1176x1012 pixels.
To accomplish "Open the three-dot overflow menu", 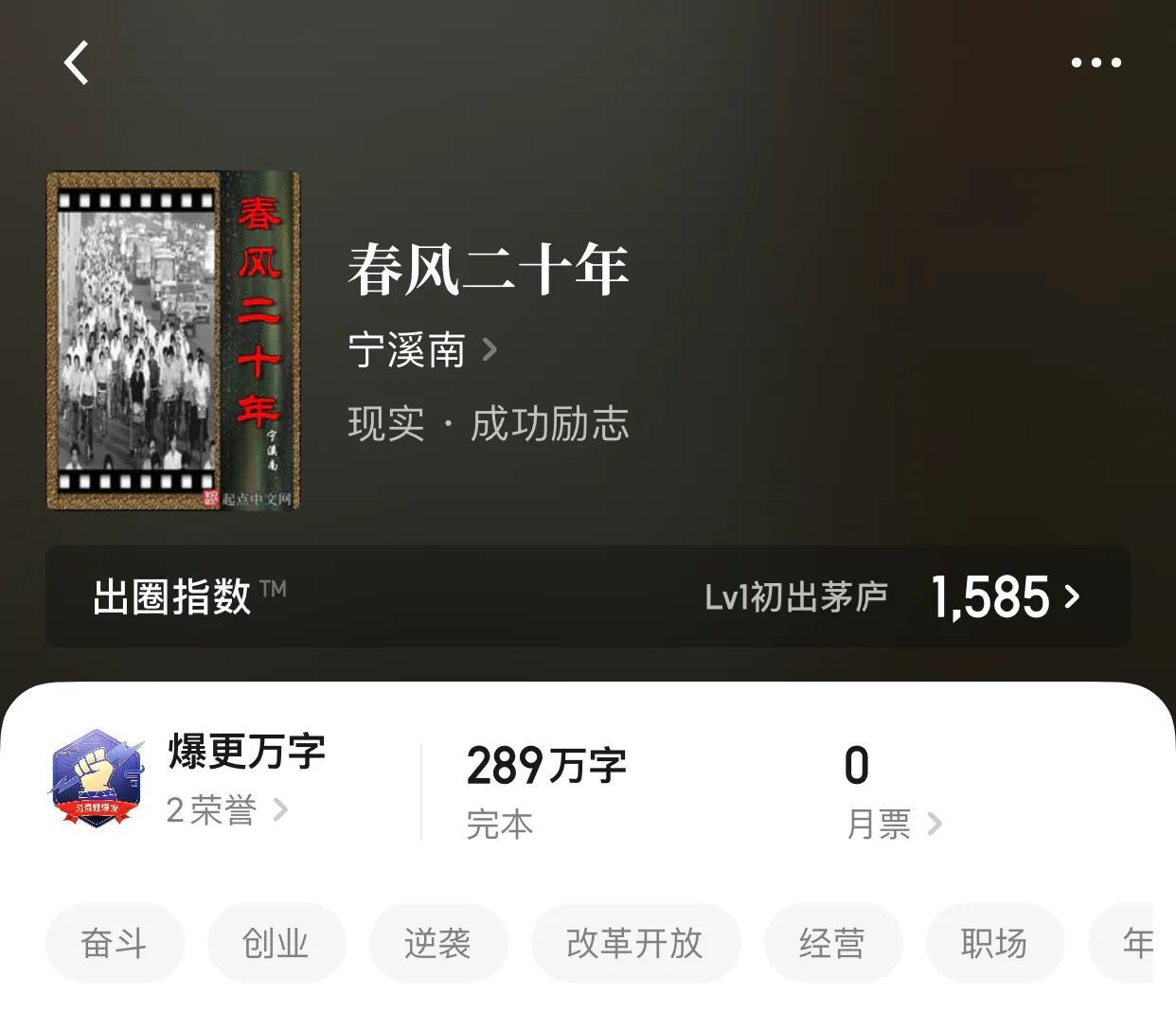I will 1096,62.
